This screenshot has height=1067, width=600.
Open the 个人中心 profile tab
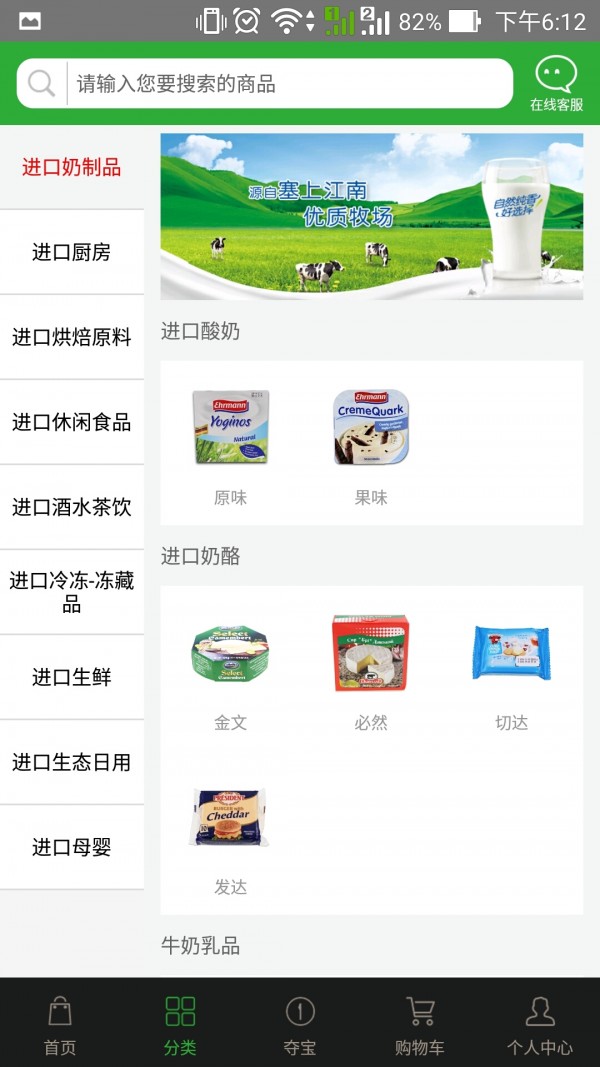[x=540, y=1025]
